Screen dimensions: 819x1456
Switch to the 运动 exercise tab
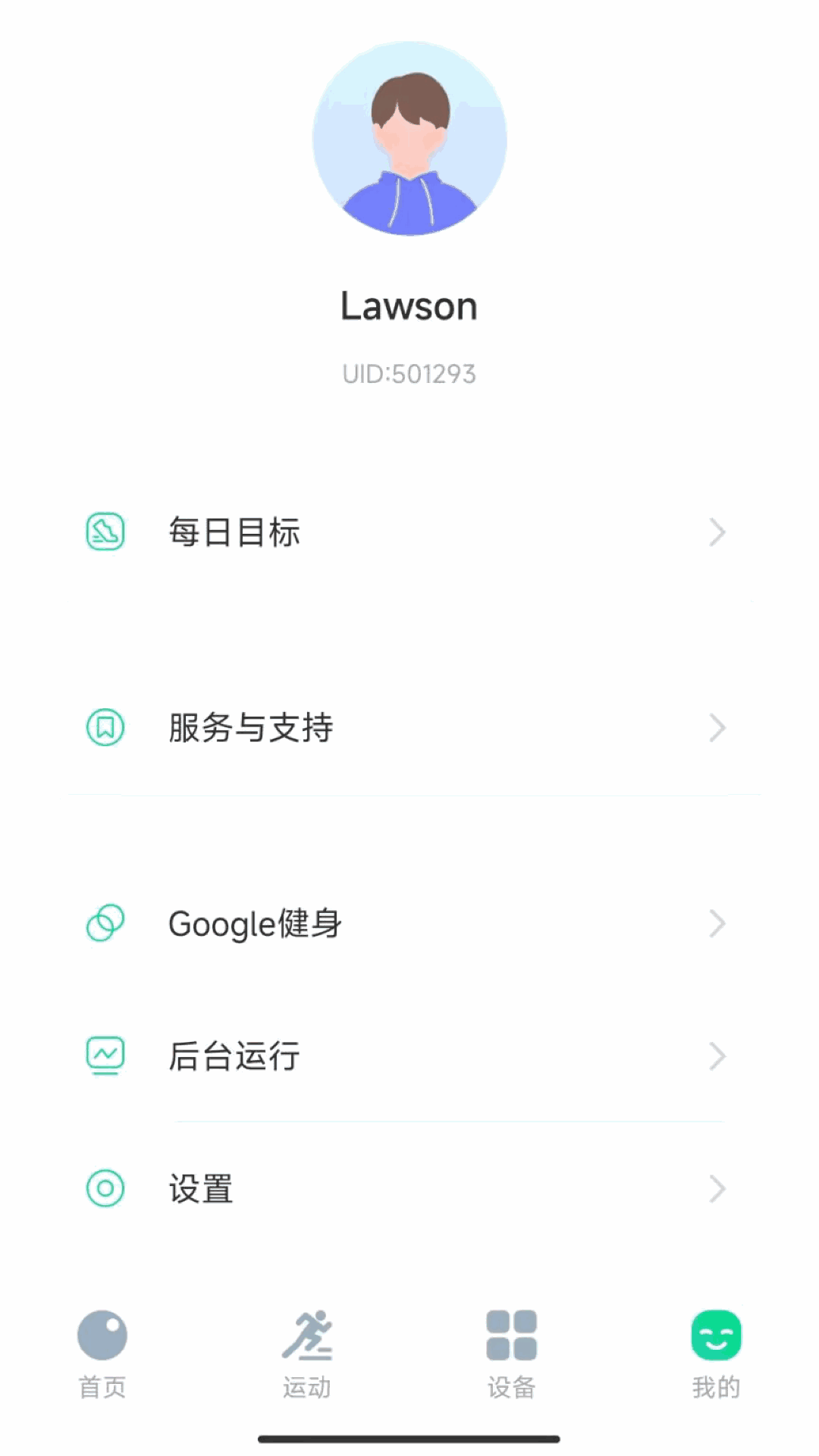tap(307, 1354)
